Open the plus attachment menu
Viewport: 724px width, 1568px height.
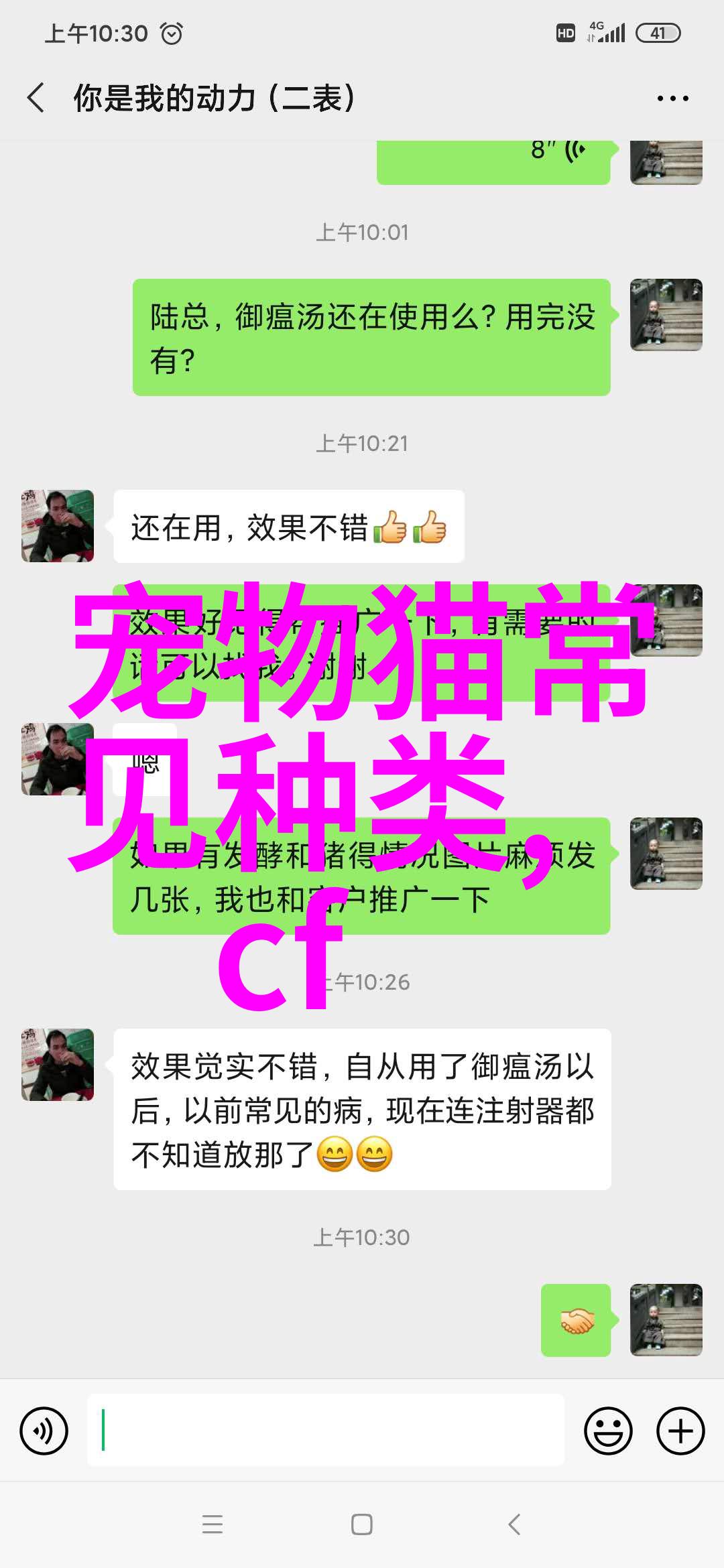coord(680,1431)
